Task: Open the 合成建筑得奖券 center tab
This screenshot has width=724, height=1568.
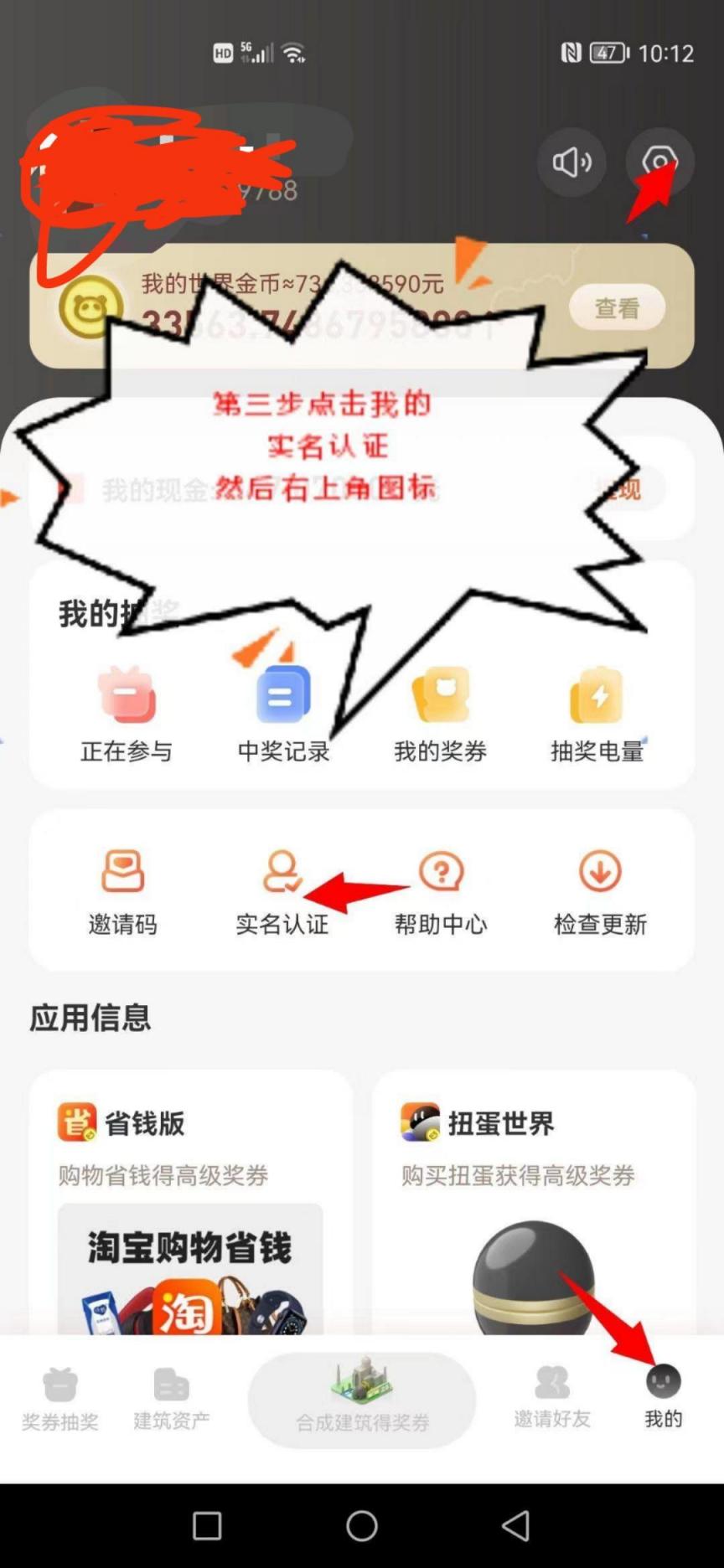Action: click(362, 1398)
